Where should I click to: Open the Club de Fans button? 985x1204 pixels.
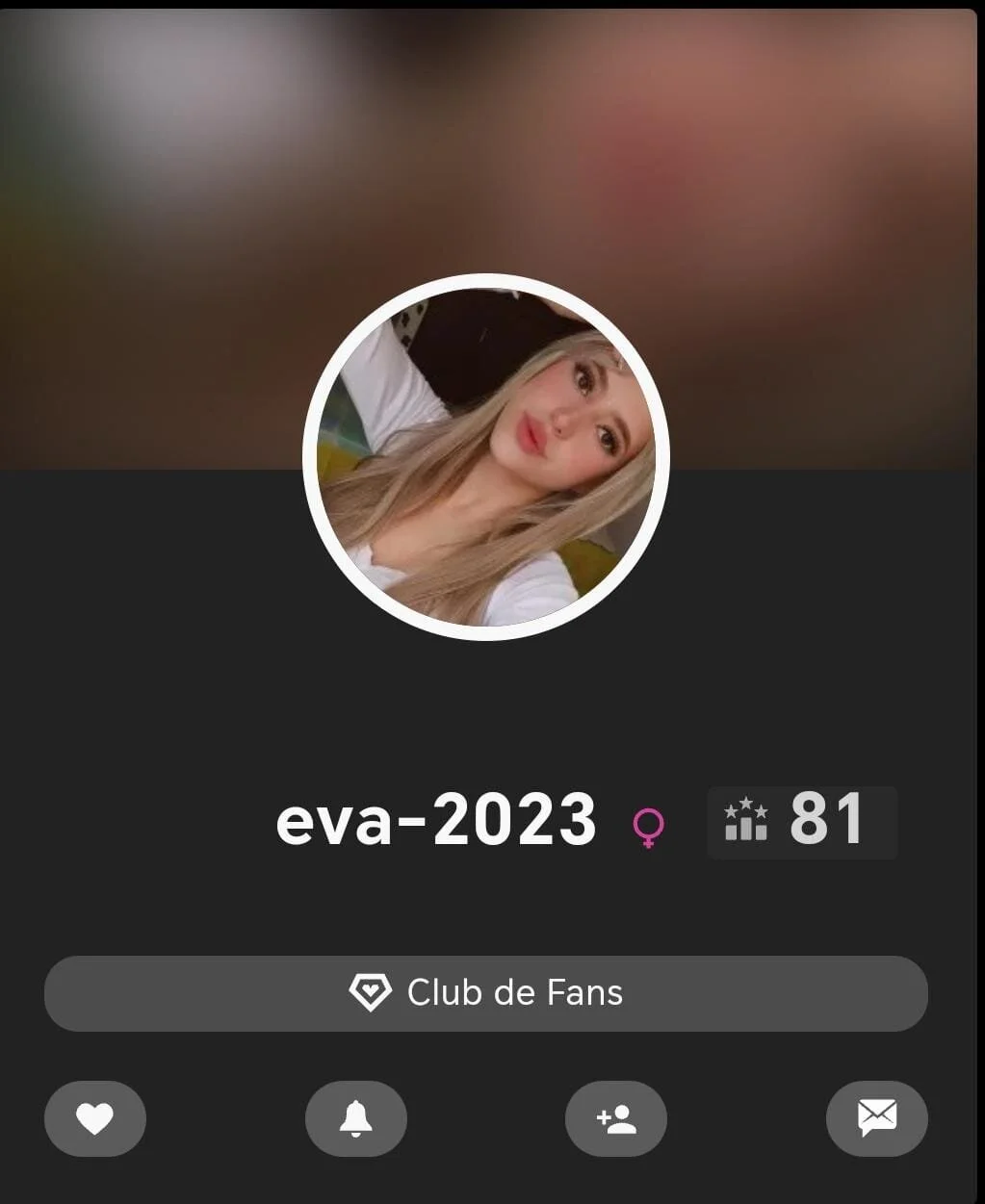click(486, 992)
